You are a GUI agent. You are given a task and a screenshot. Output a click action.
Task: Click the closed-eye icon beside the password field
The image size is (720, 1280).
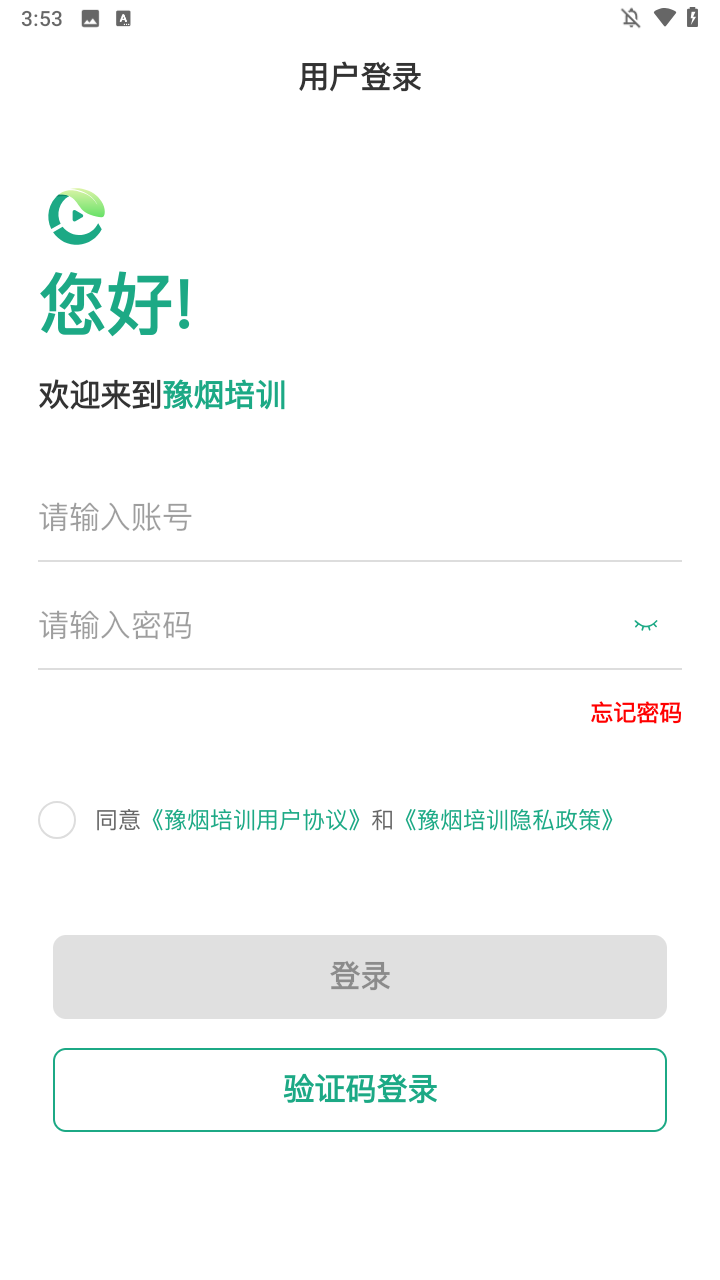[646, 624]
